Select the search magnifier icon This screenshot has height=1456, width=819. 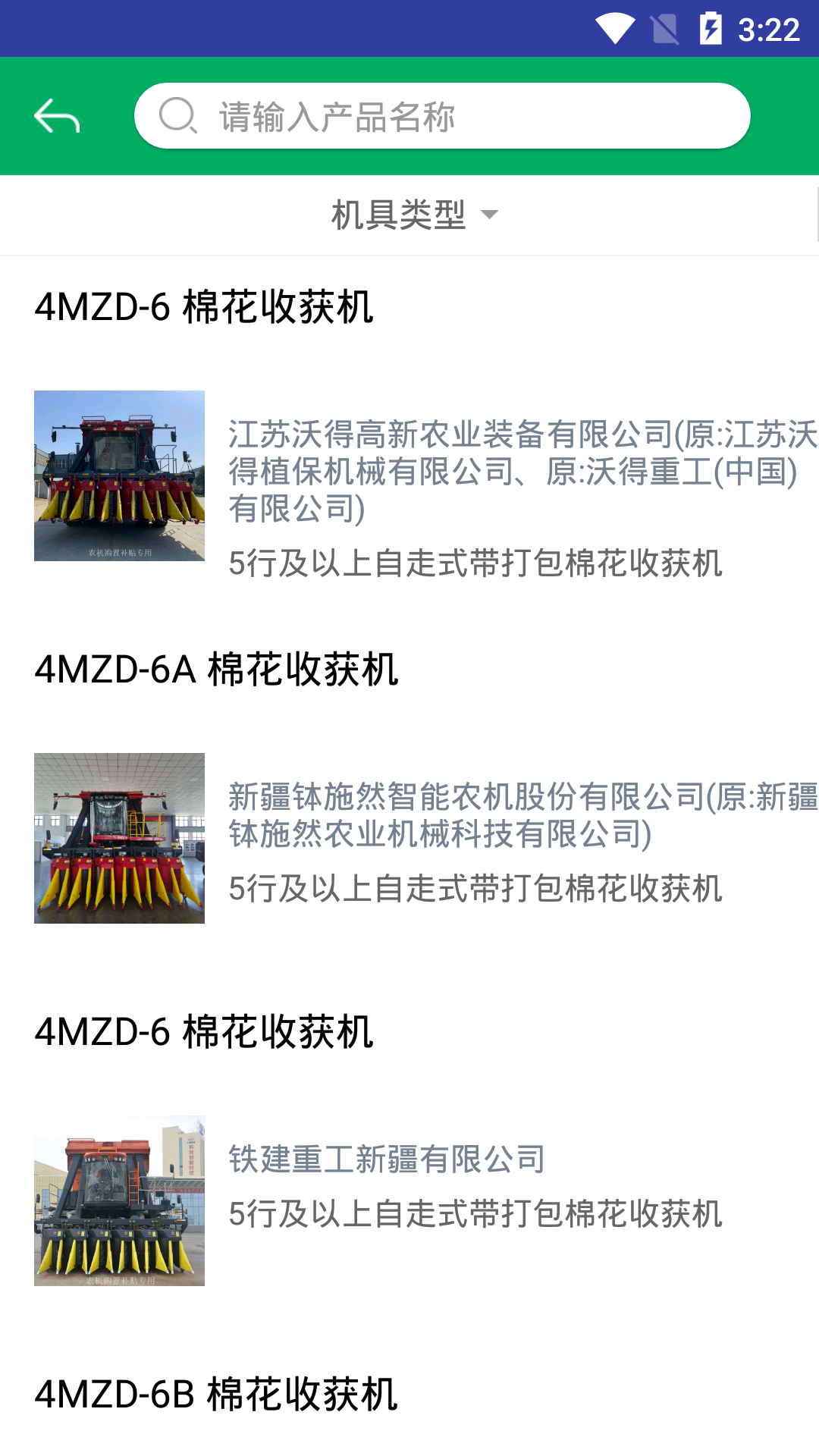coord(177,115)
